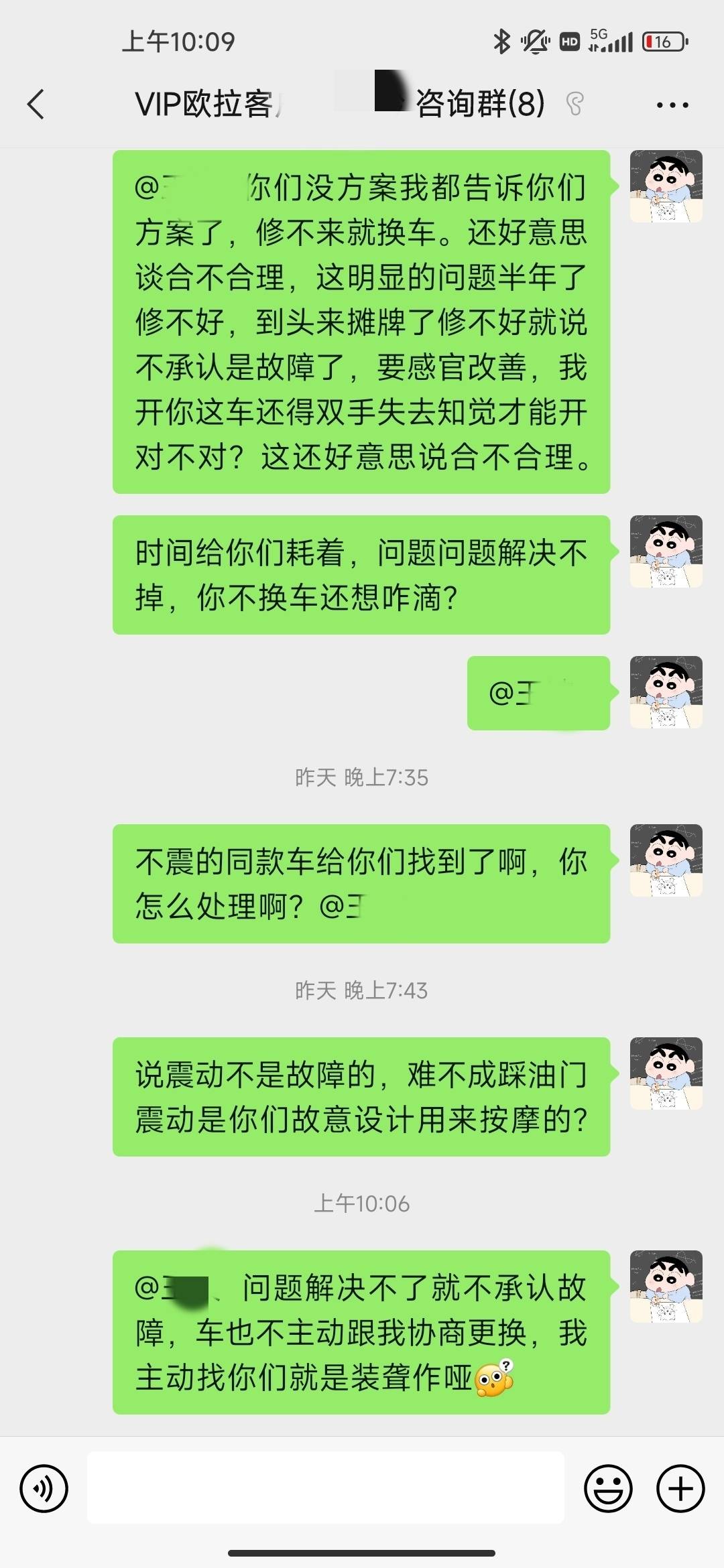Switch to voice message input
The height and width of the screenshot is (1568, 724).
point(44,1488)
